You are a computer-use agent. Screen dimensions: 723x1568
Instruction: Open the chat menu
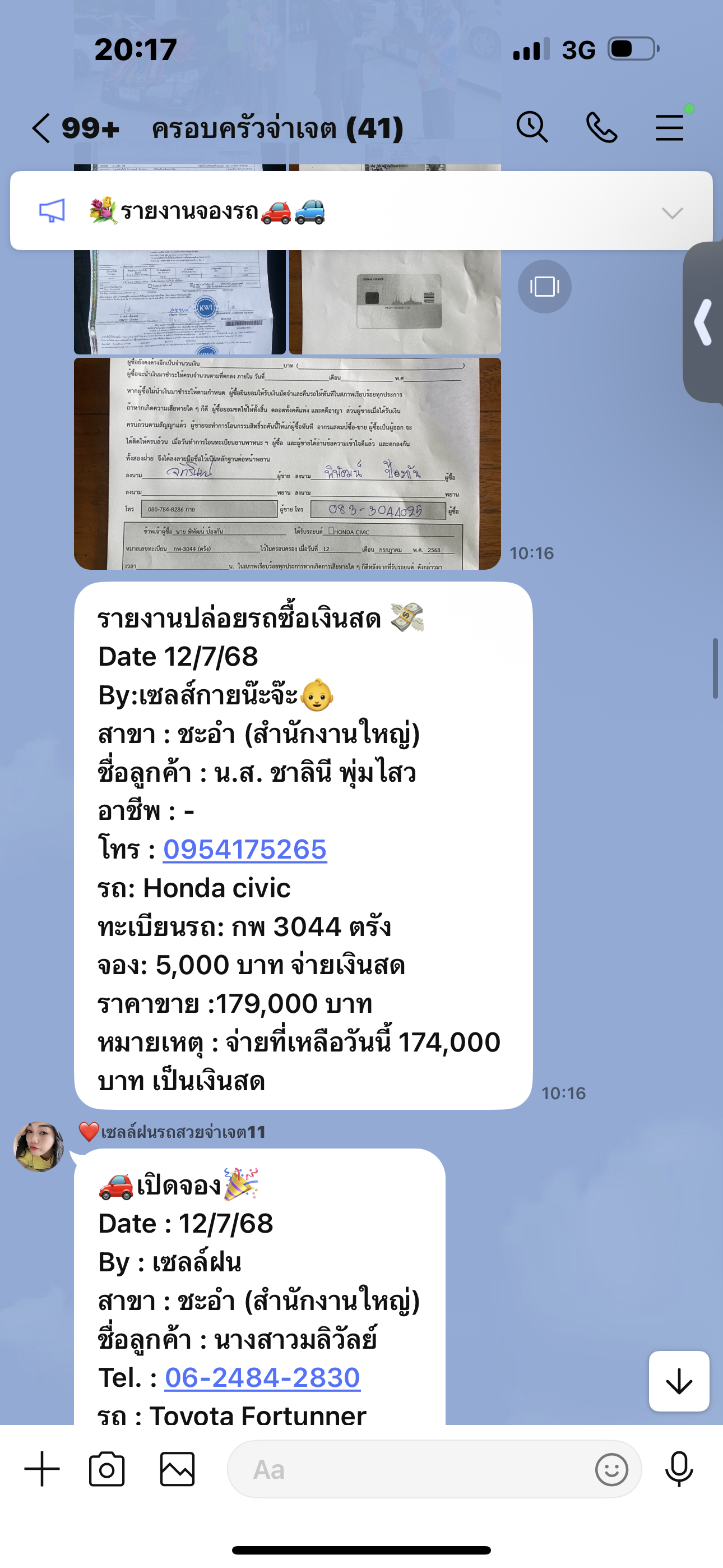click(670, 127)
